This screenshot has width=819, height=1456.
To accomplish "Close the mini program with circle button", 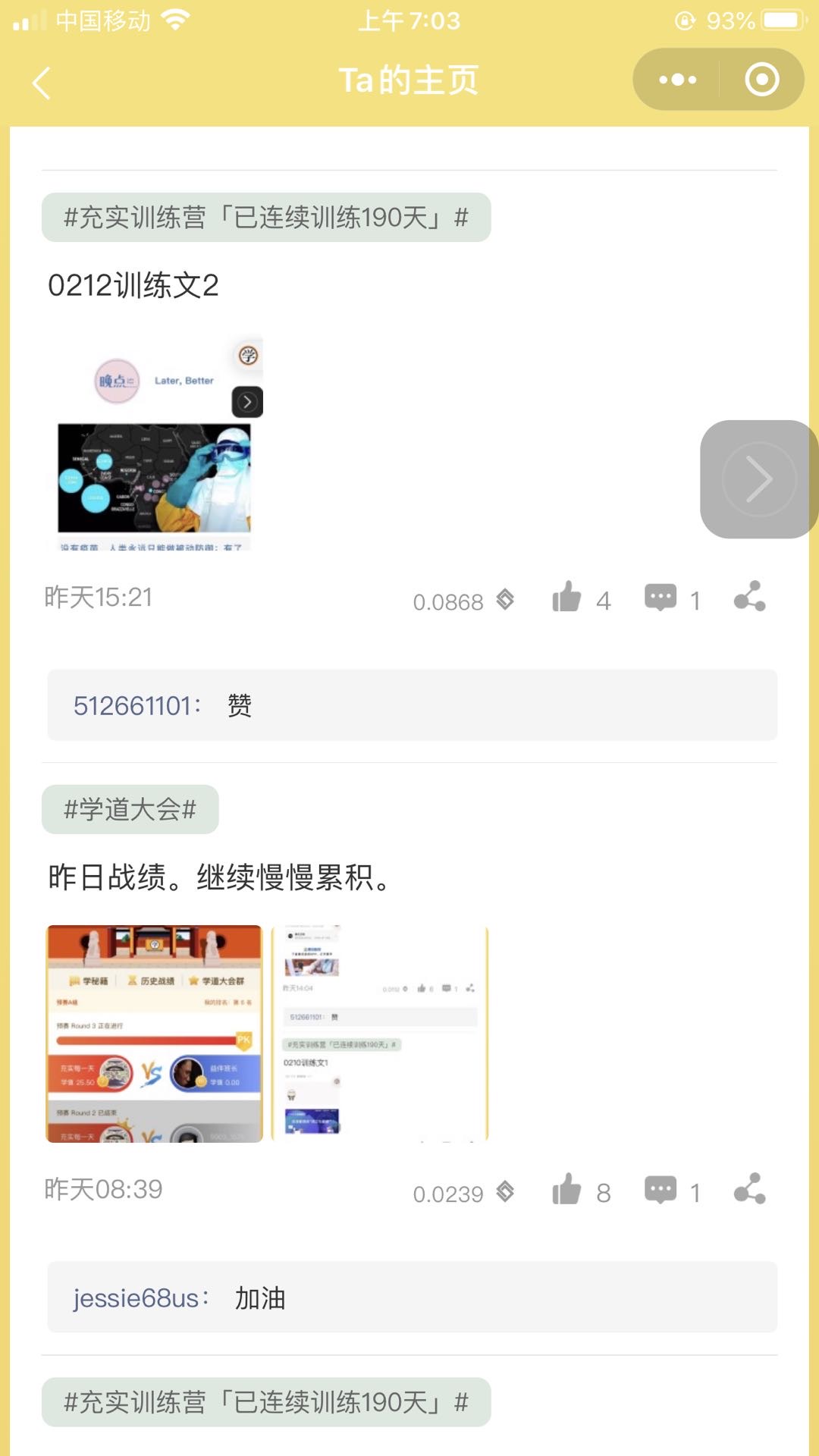I will [761, 80].
